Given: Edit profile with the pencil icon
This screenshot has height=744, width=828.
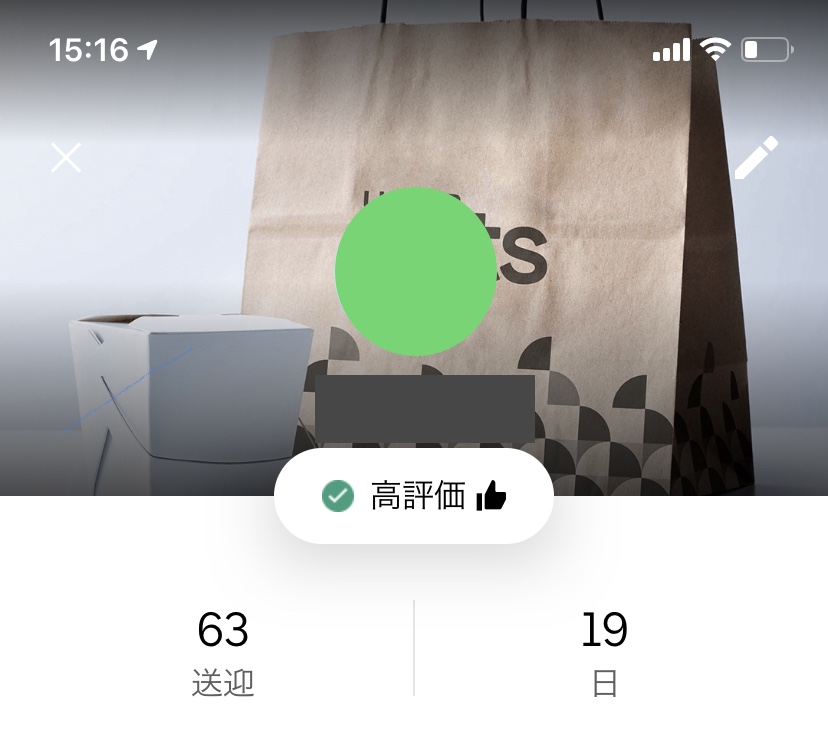Looking at the screenshot, I should (756, 158).
